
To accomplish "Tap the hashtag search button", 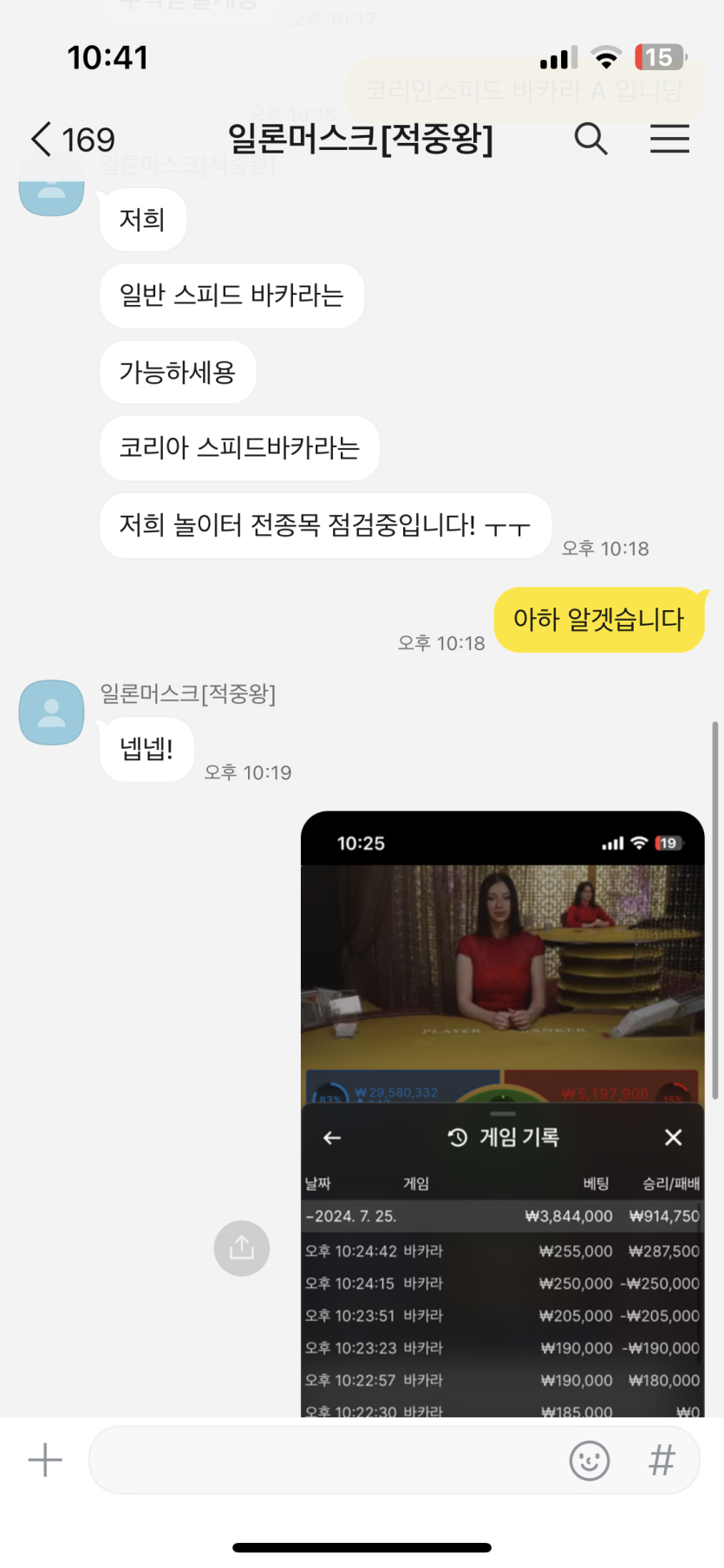I will (x=662, y=1460).
